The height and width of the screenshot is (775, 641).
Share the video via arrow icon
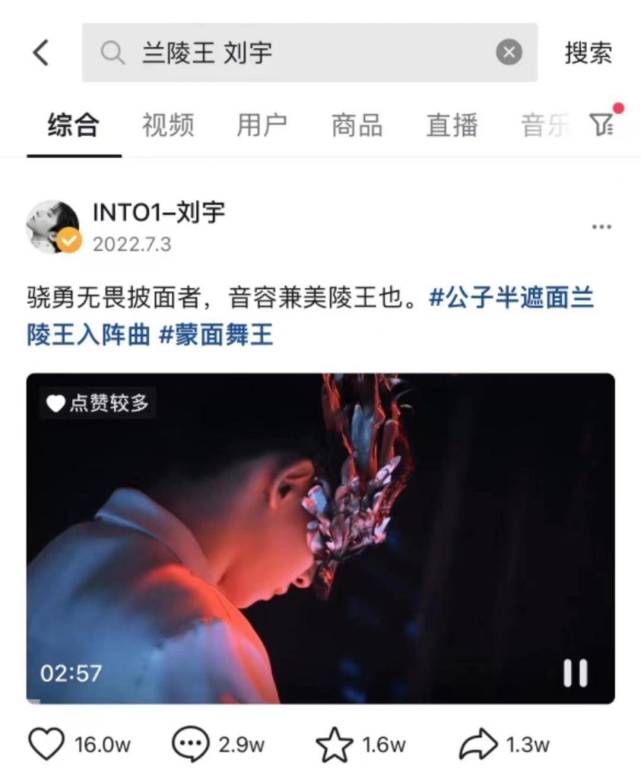pos(478,744)
